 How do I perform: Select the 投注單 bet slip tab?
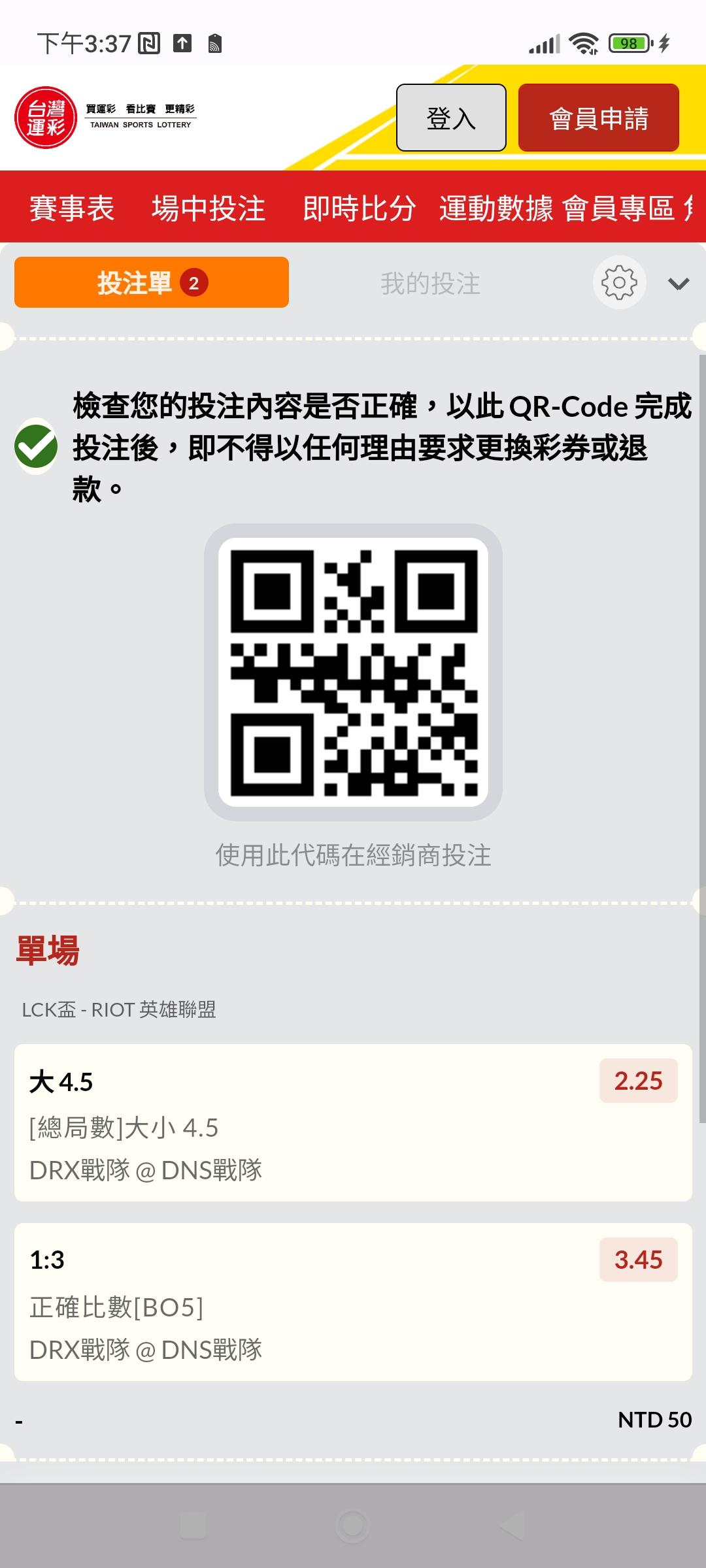click(152, 282)
